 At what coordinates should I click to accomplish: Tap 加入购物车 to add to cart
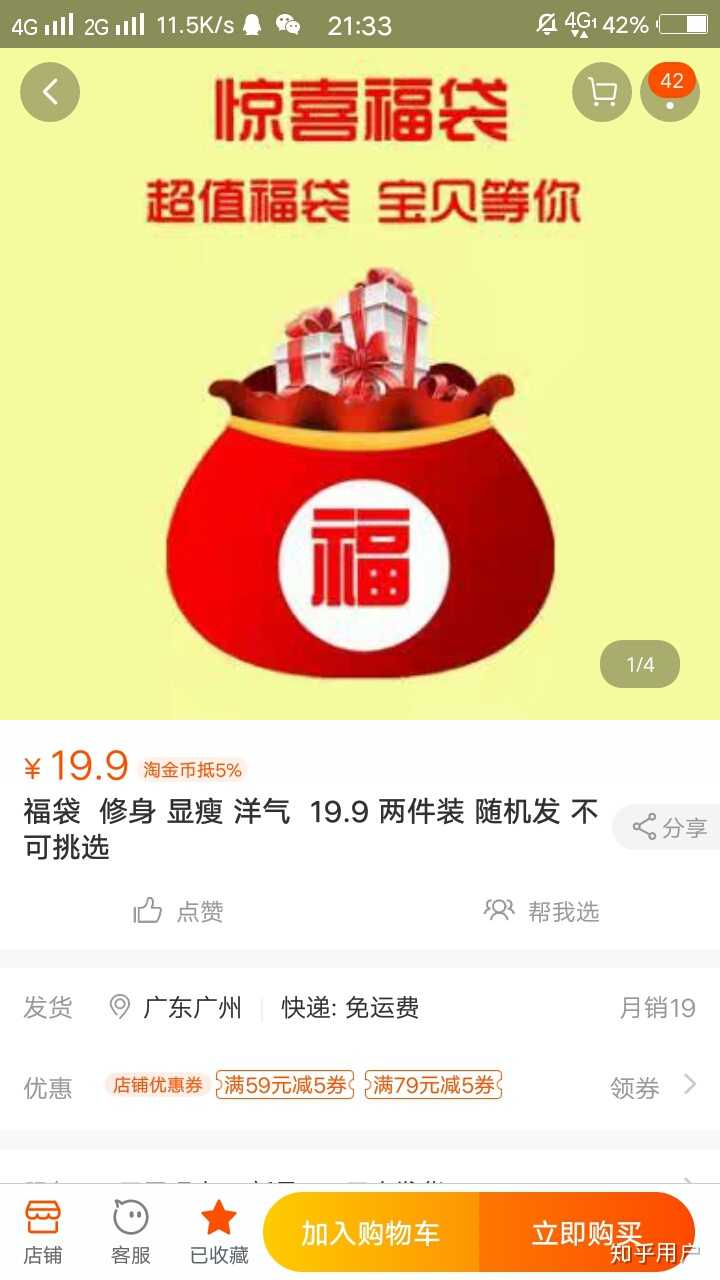click(x=371, y=1233)
